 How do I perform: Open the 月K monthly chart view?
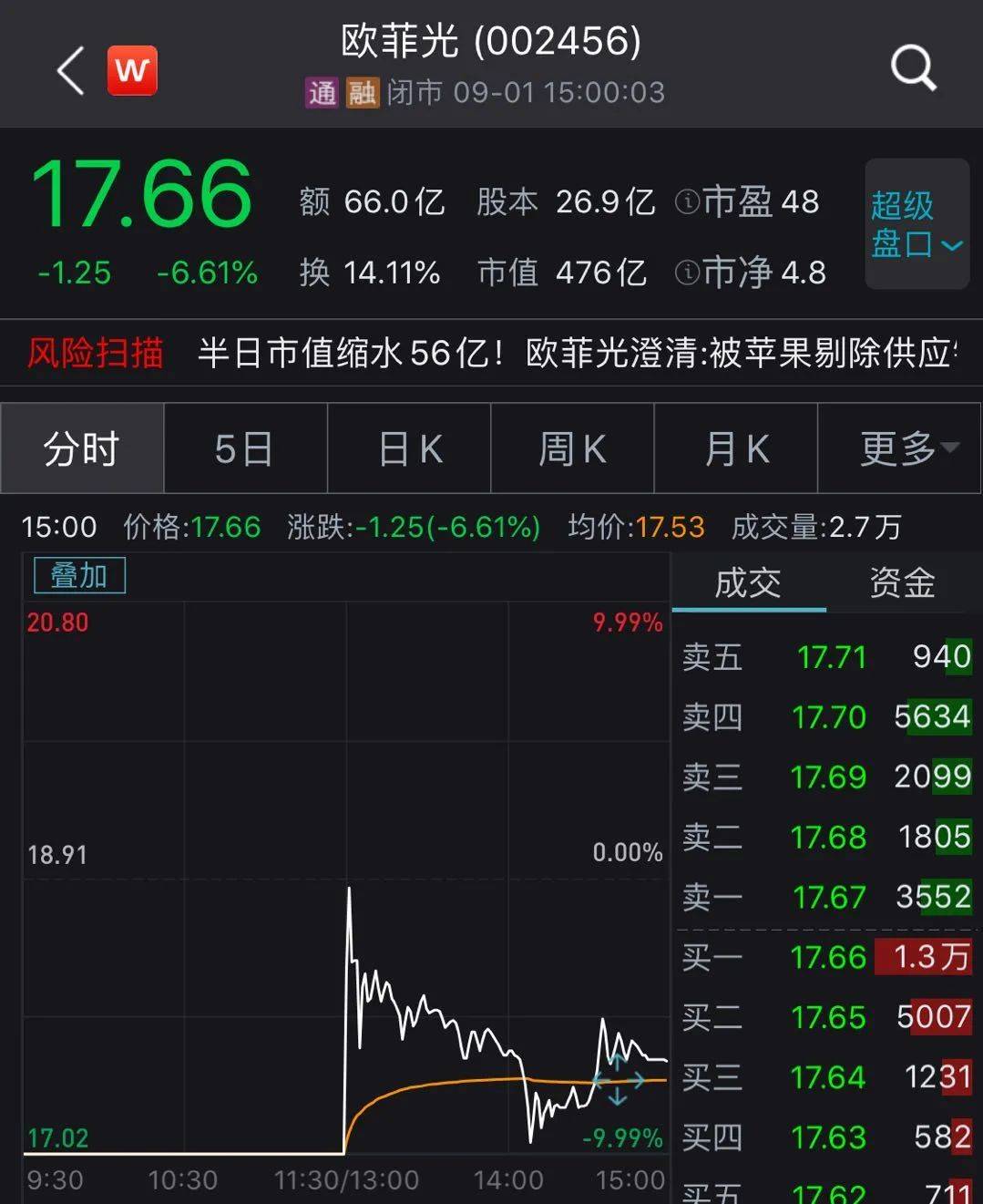735,448
